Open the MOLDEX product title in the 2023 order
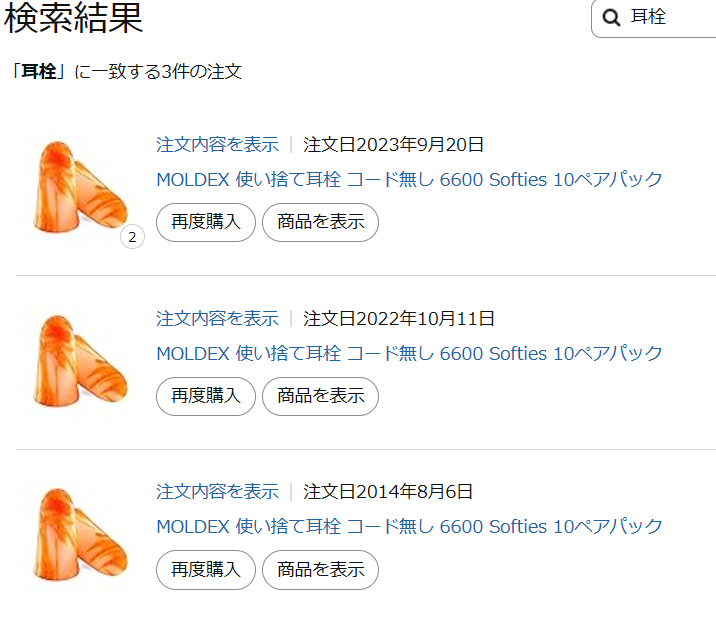 [x=409, y=180]
